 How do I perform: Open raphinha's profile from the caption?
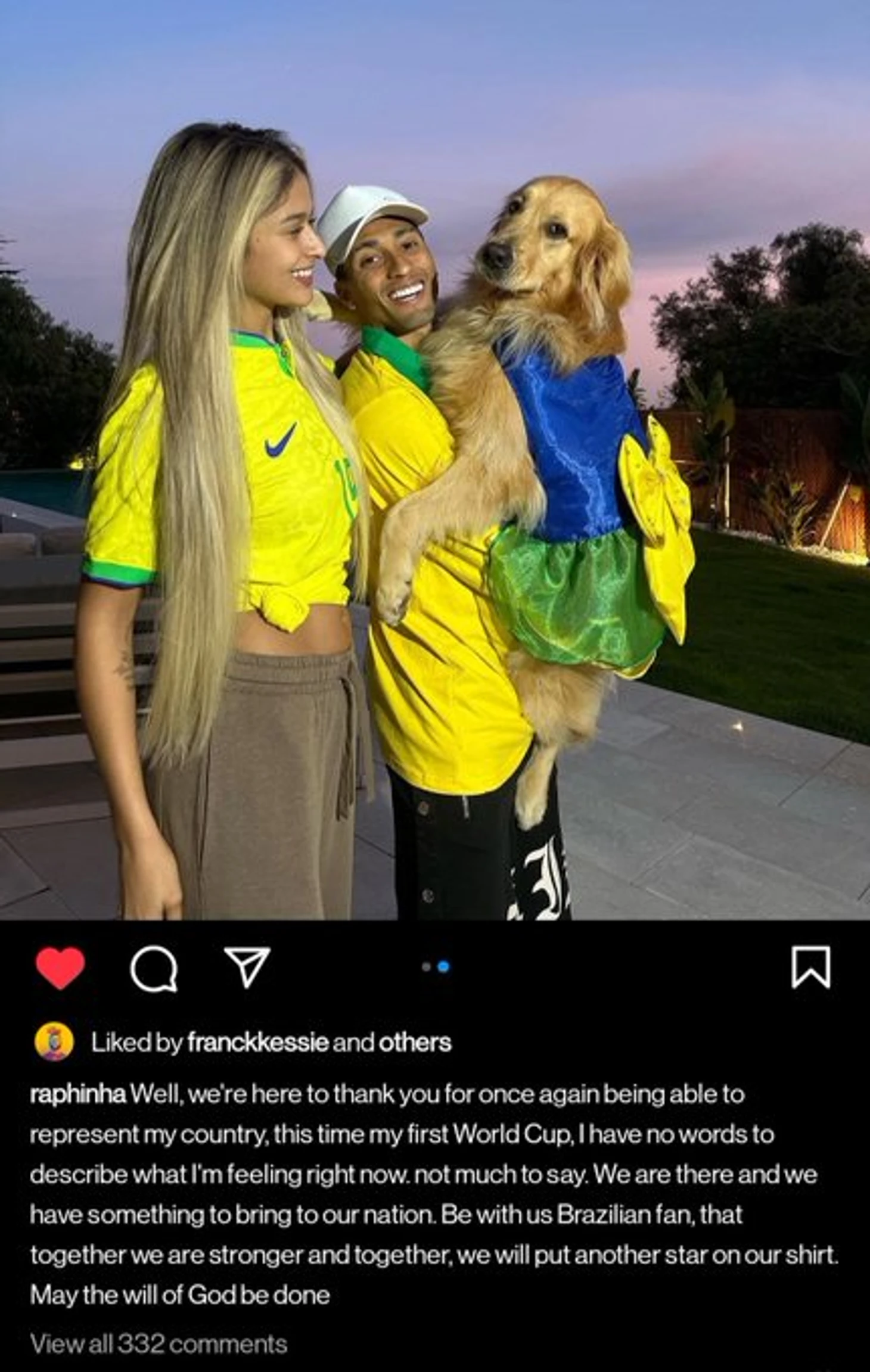tap(77, 1094)
